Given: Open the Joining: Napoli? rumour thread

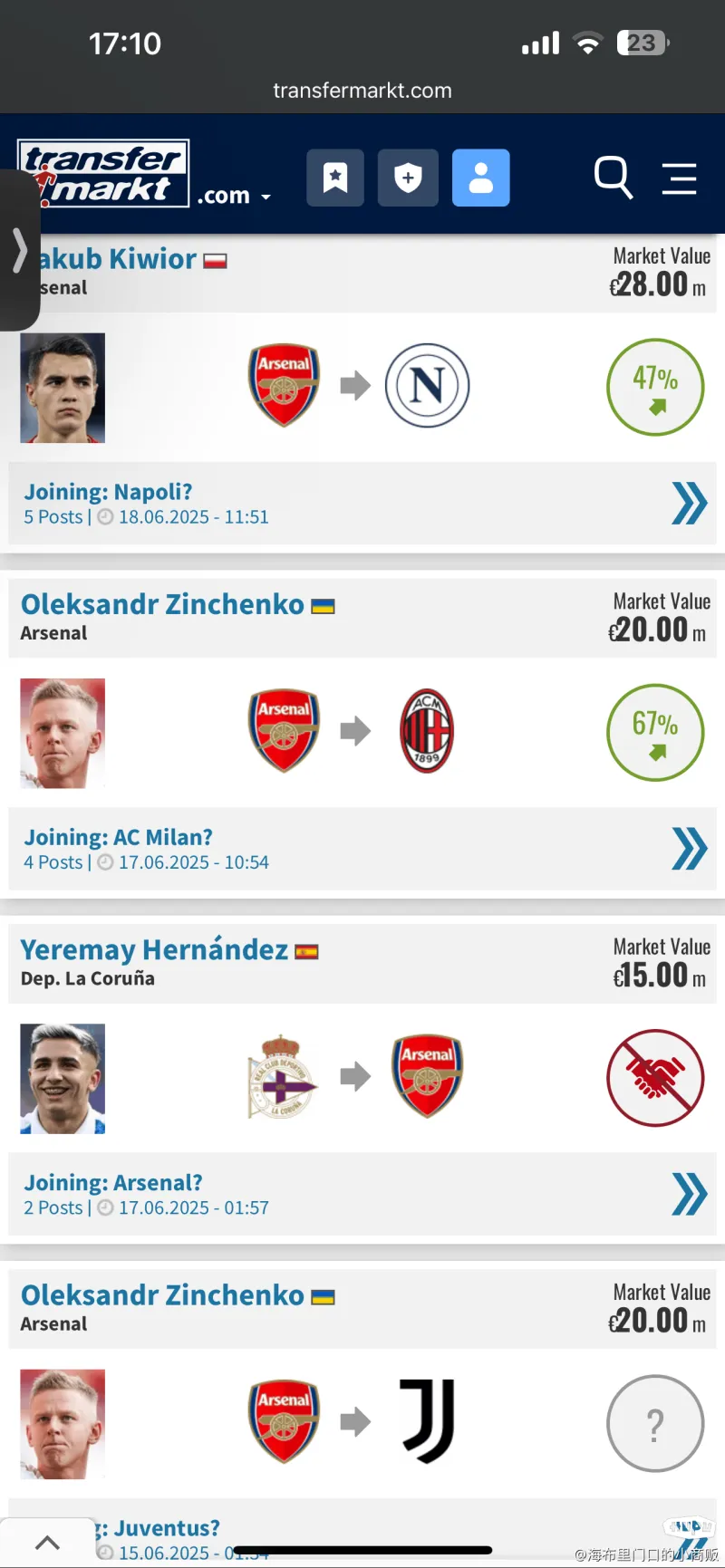Looking at the screenshot, I should [108, 492].
